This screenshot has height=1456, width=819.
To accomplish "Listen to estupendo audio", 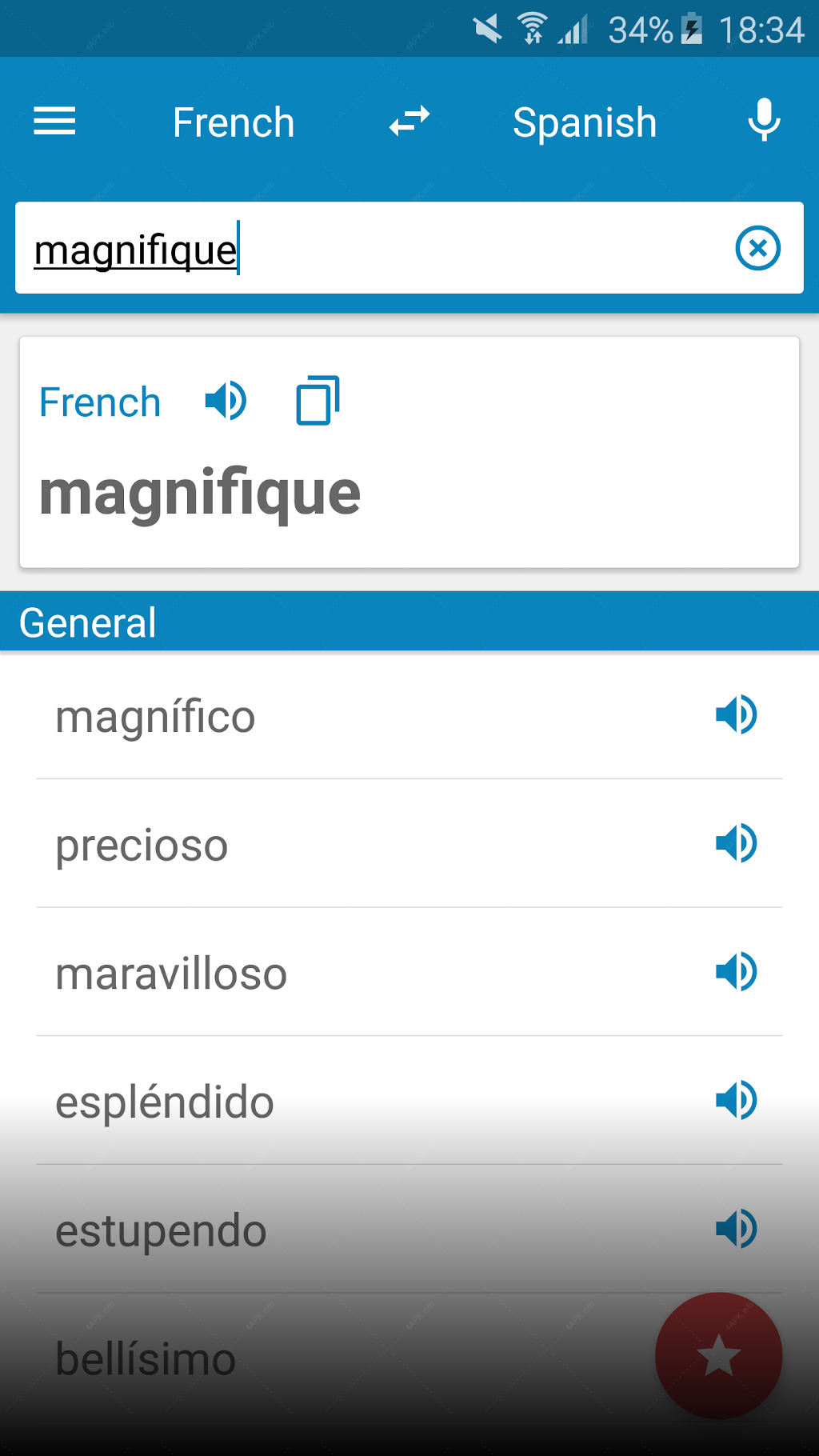I will pyautogui.click(x=736, y=1229).
